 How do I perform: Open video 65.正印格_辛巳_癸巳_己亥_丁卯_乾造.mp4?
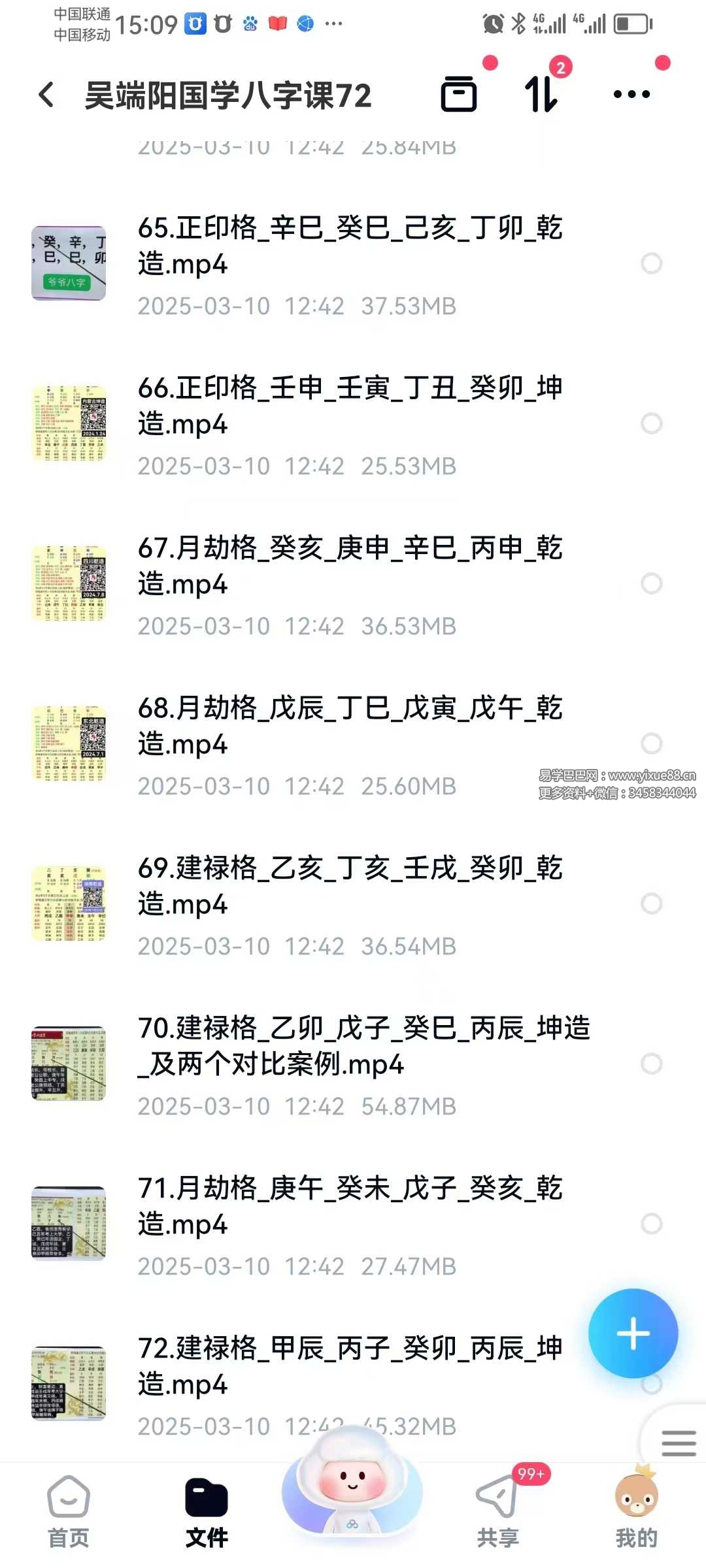[x=350, y=246]
